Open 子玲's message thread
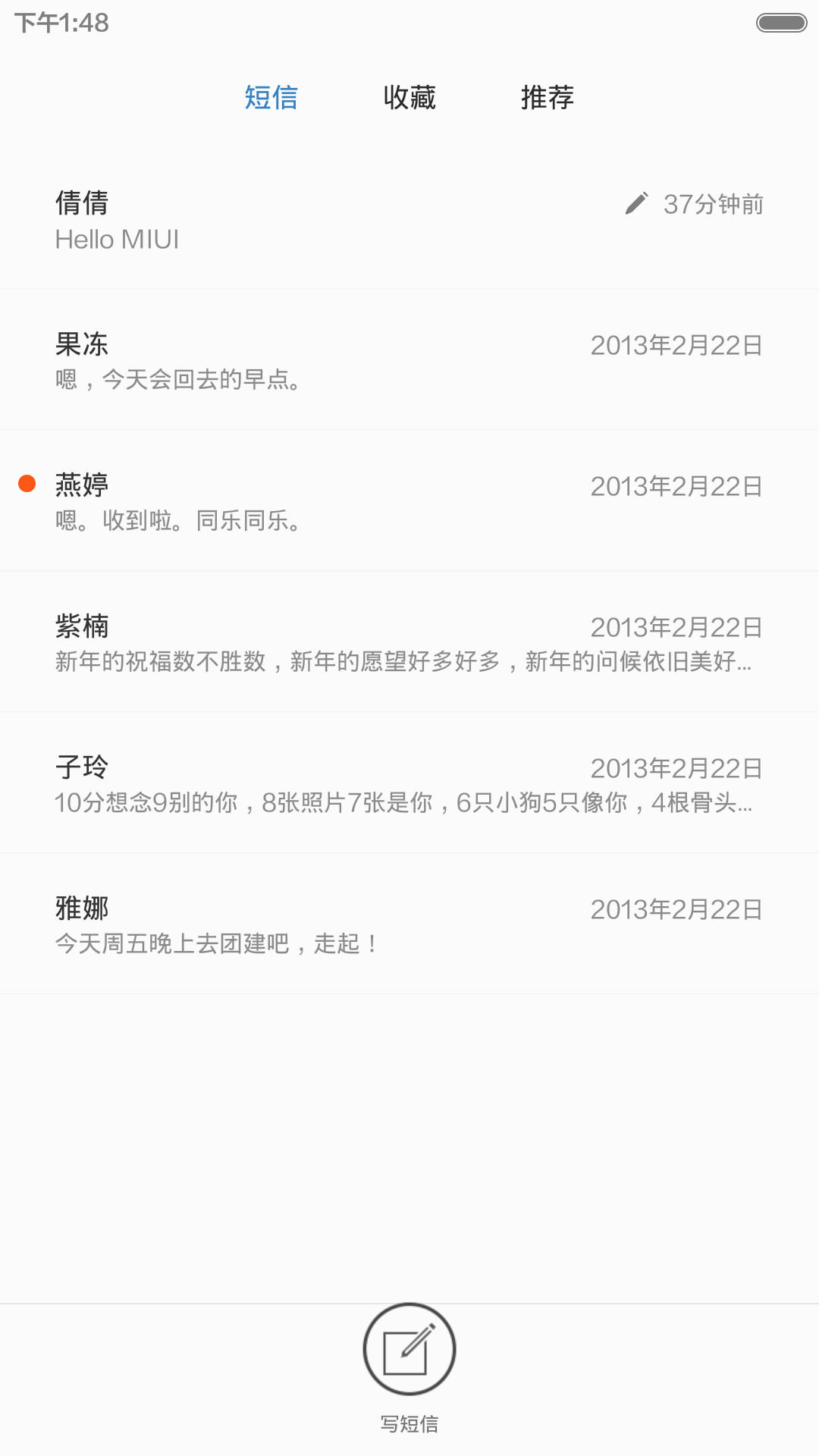Viewport: 819px width, 1456px height. point(409,783)
